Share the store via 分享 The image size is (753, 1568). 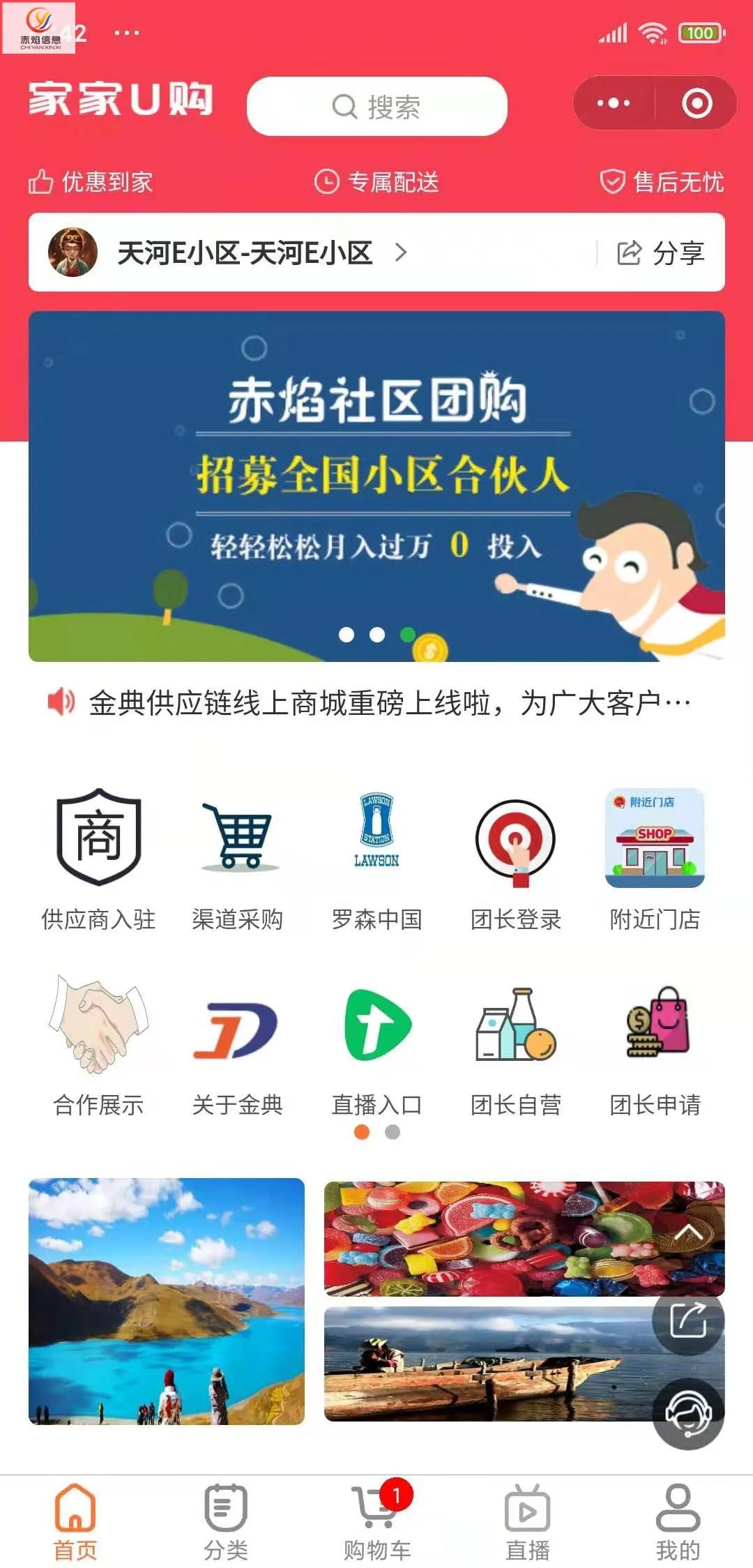[x=661, y=252]
